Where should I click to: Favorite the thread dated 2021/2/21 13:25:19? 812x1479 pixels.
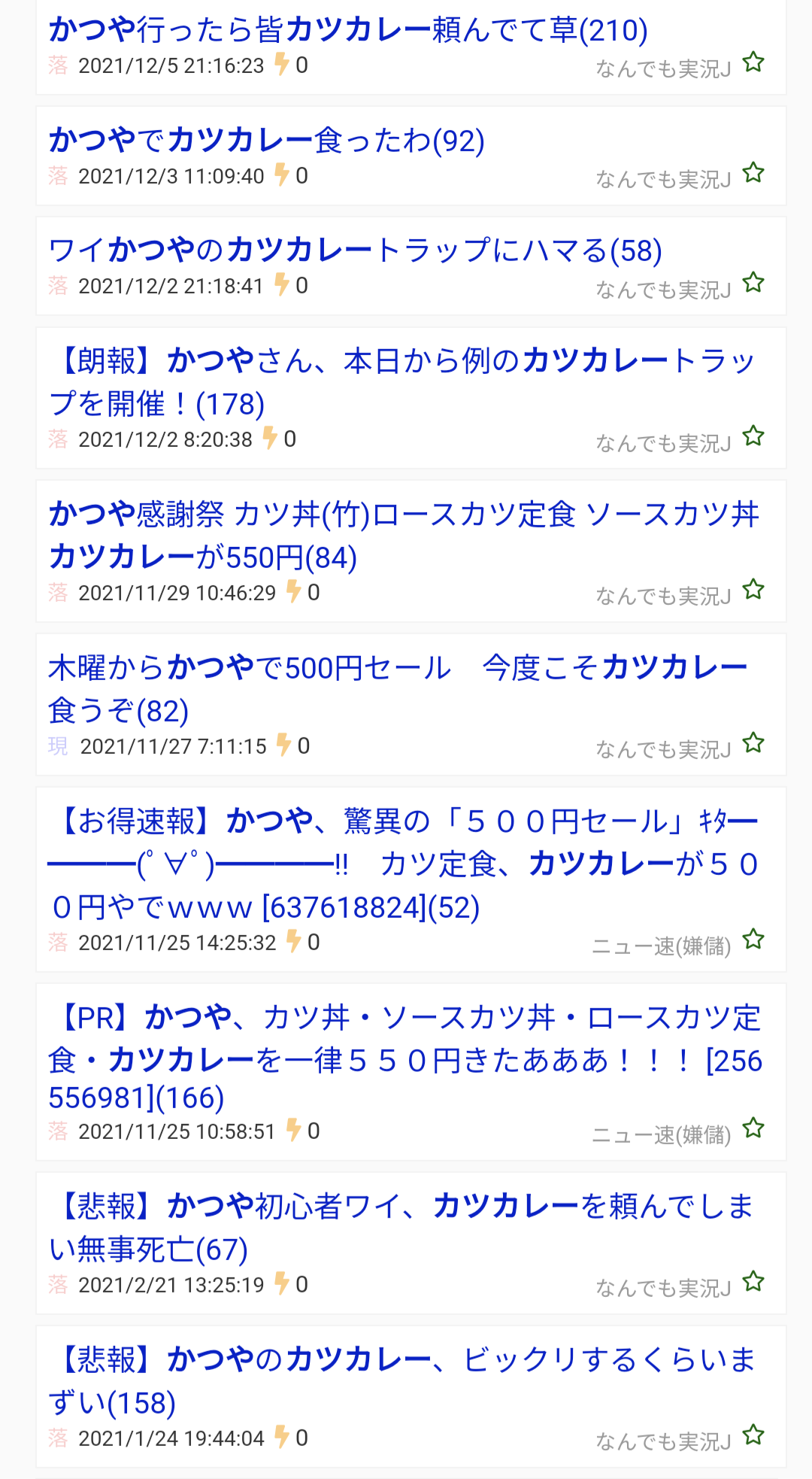(x=753, y=1281)
